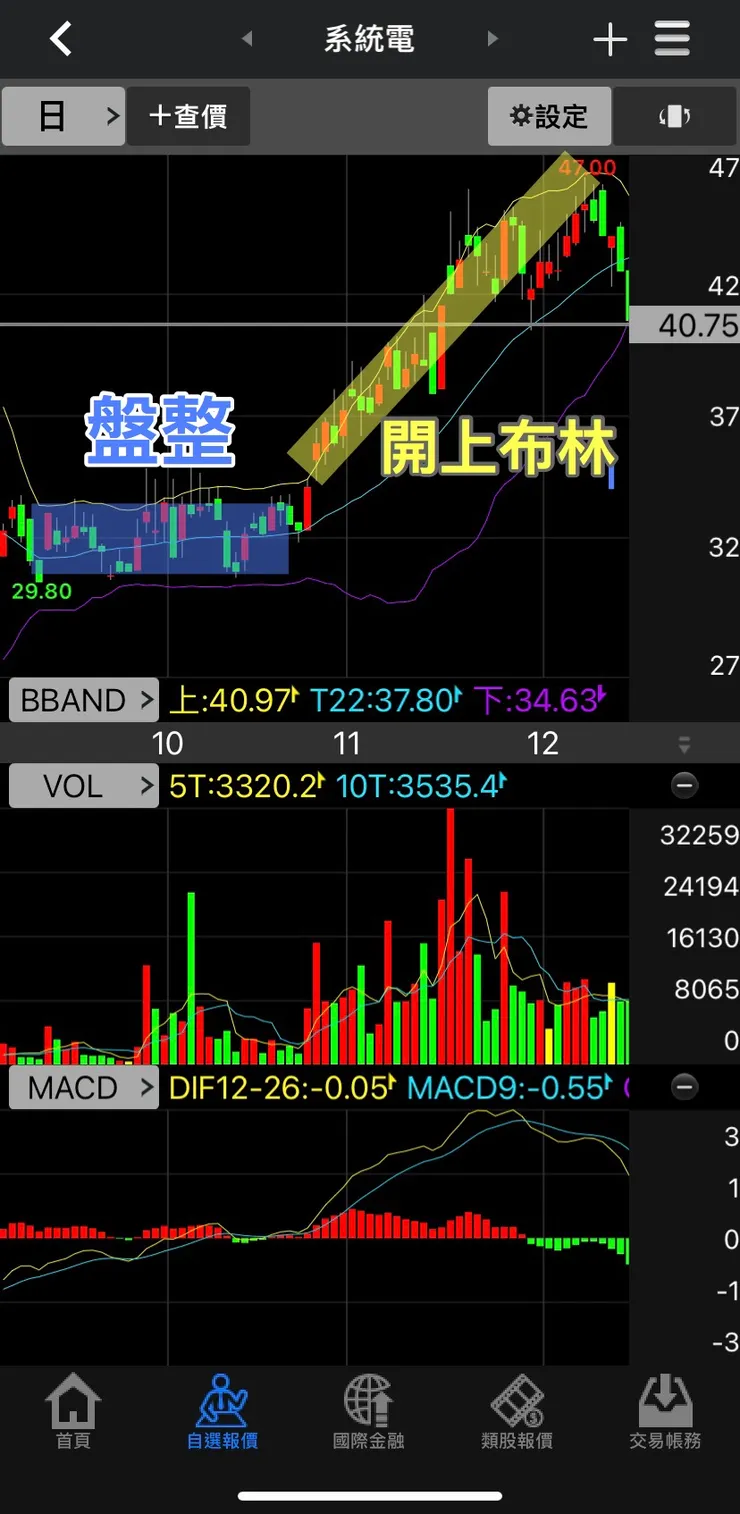
Task: Collapse the VOL indicator panel
Action: pyautogui.click(x=685, y=786)
